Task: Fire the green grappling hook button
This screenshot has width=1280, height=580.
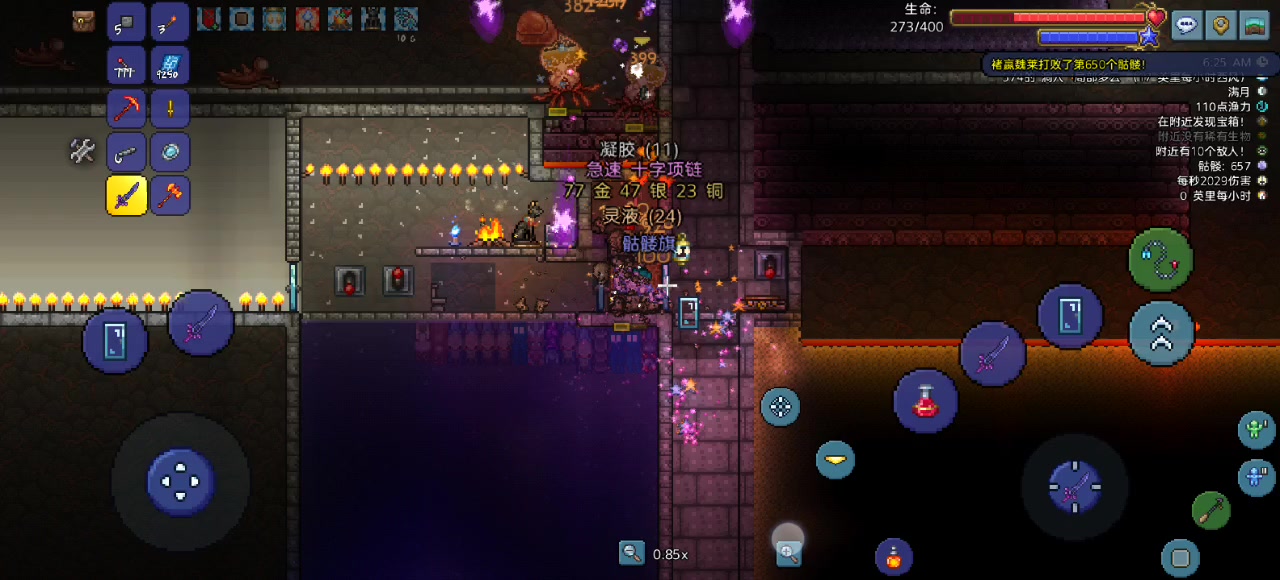Action: [x=1161, y=260]
